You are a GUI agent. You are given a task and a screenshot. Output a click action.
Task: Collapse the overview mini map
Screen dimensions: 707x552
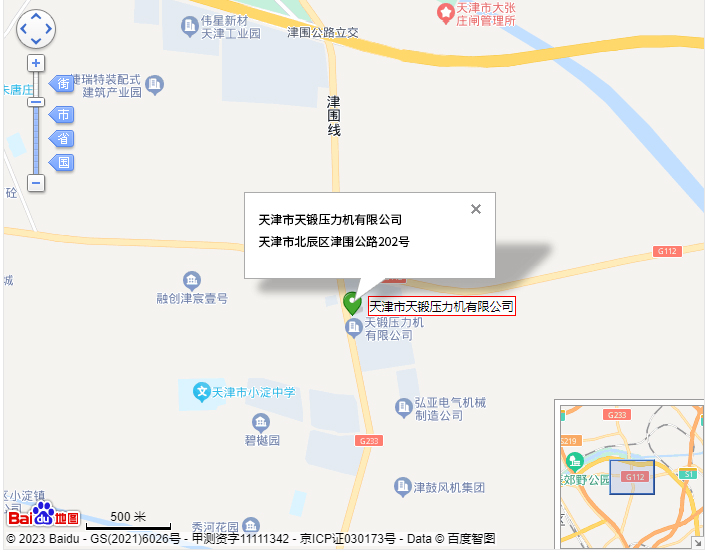tap(697, 542)
